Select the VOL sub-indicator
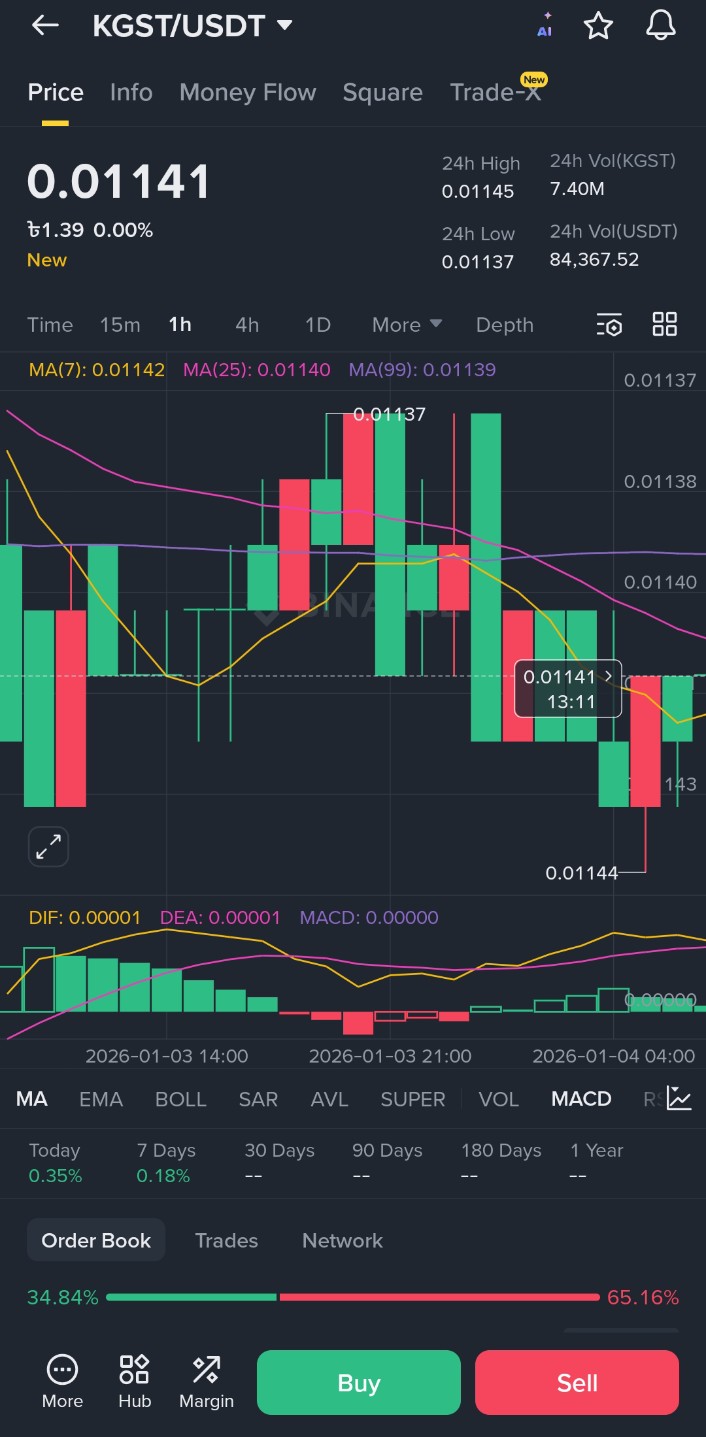This screenshot has height=1437, width=706. [498, 1099]
